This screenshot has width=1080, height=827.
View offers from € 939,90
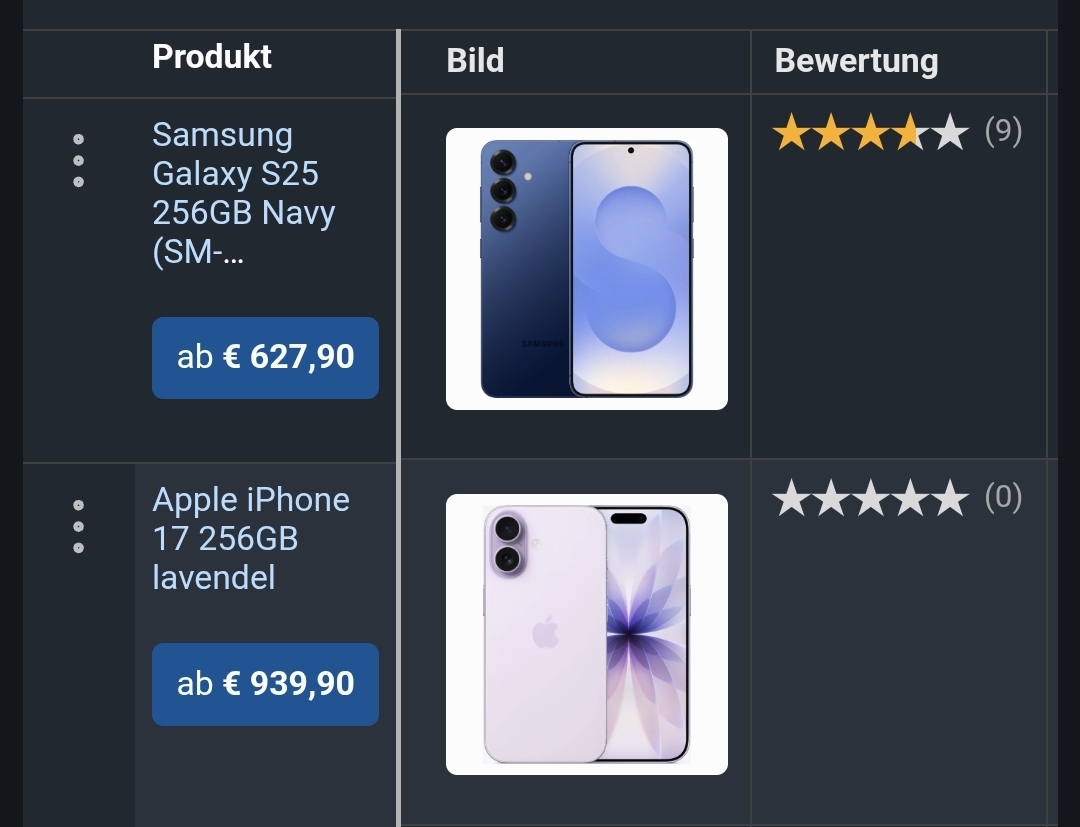click(x=265, y=684)
